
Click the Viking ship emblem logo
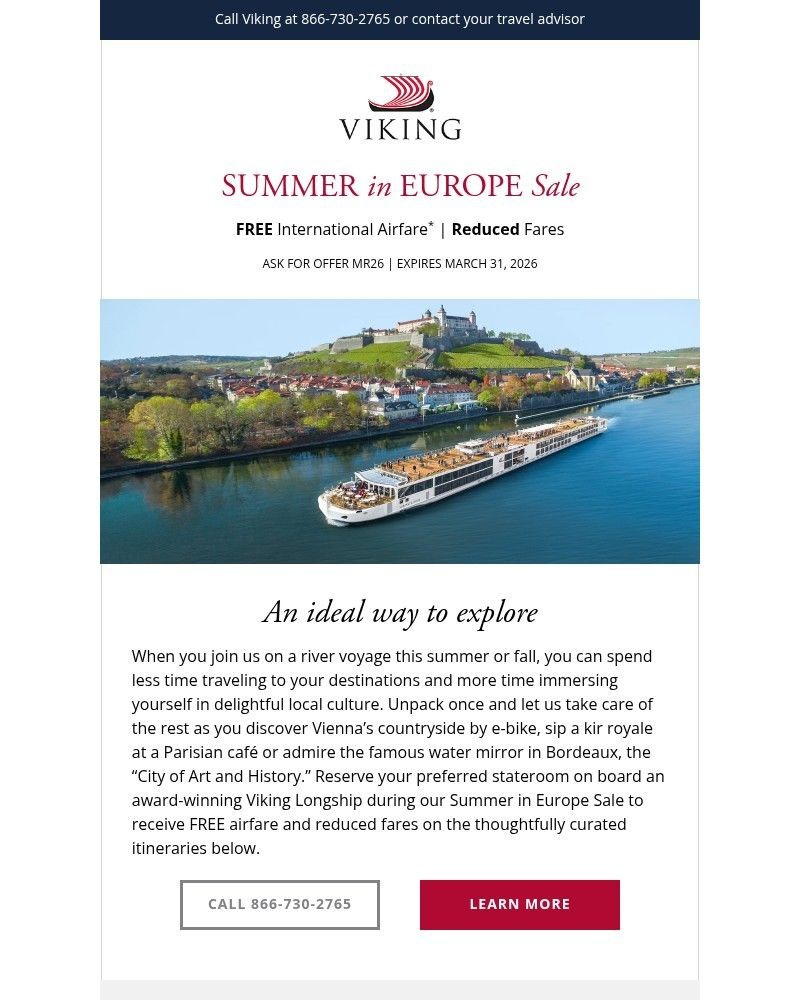[400, 92]
